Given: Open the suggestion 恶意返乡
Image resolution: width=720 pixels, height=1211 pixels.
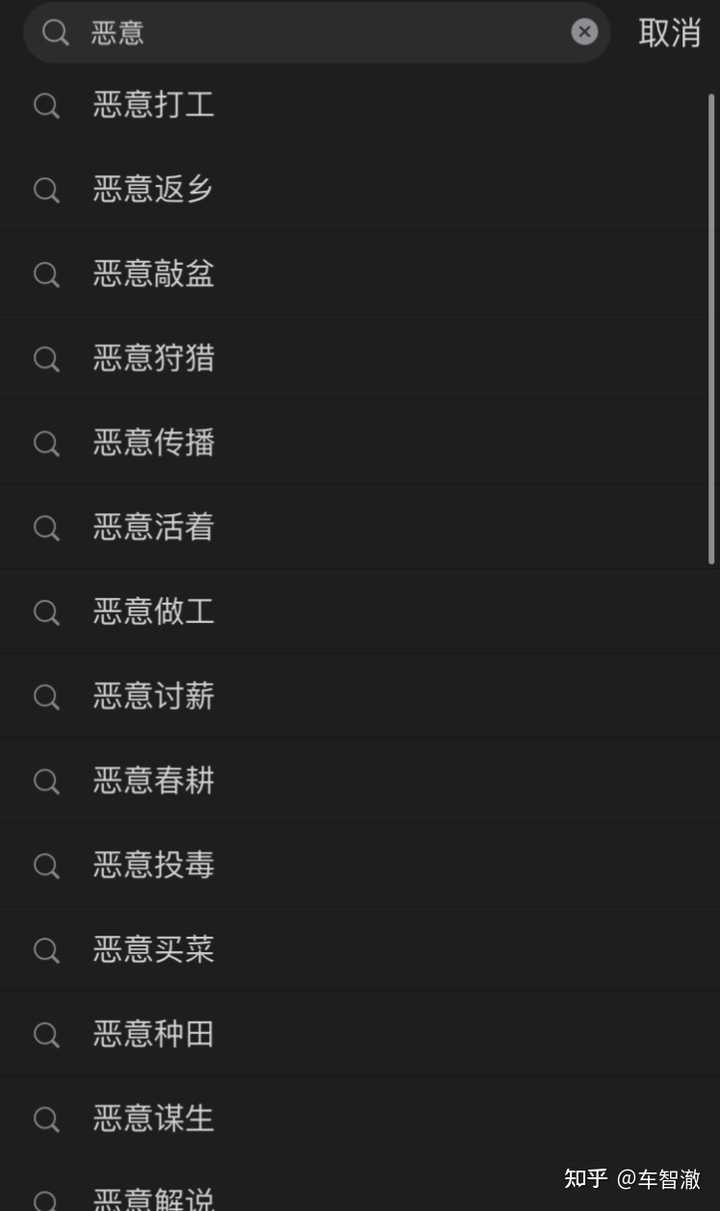Looking at the screenshot, I should point(360,189).
